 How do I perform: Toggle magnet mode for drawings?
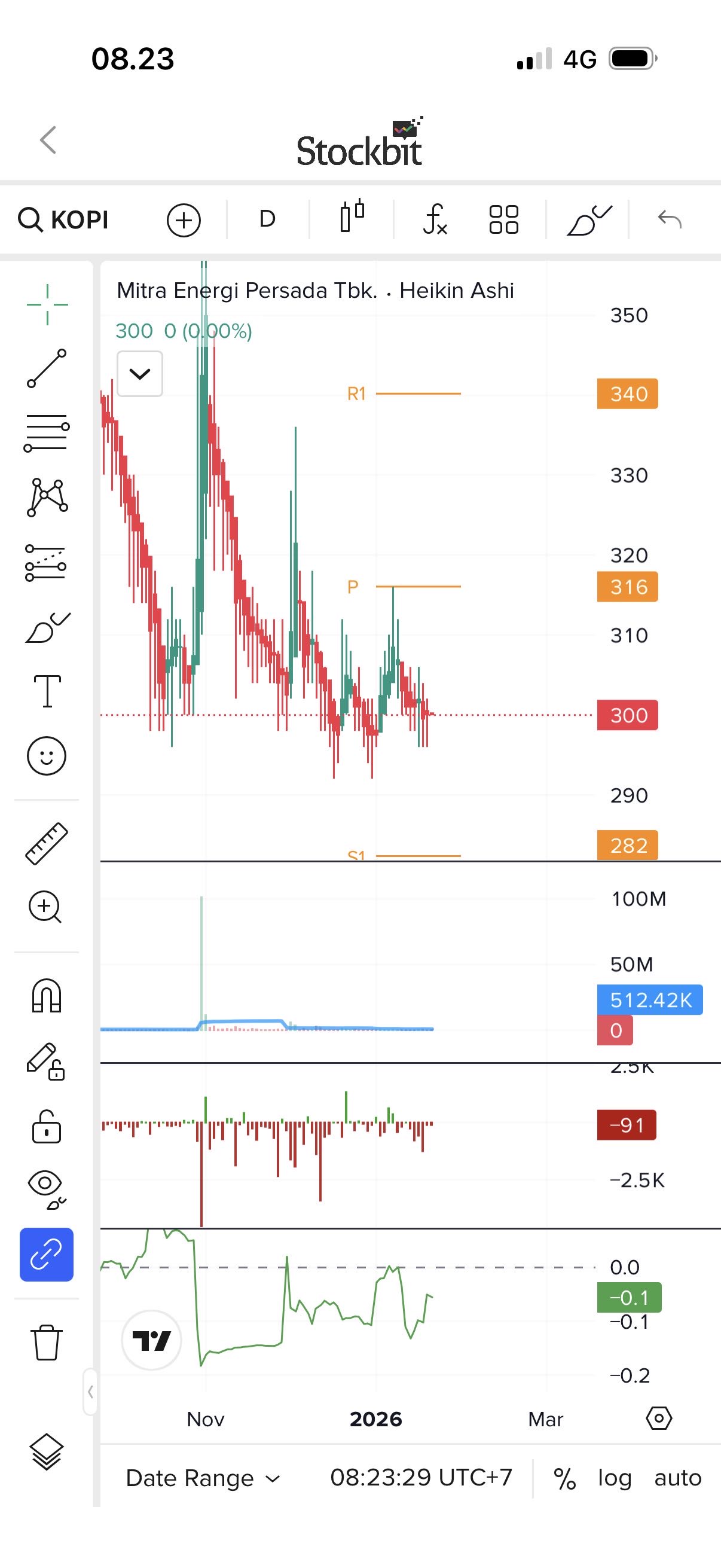coord(46,995)
